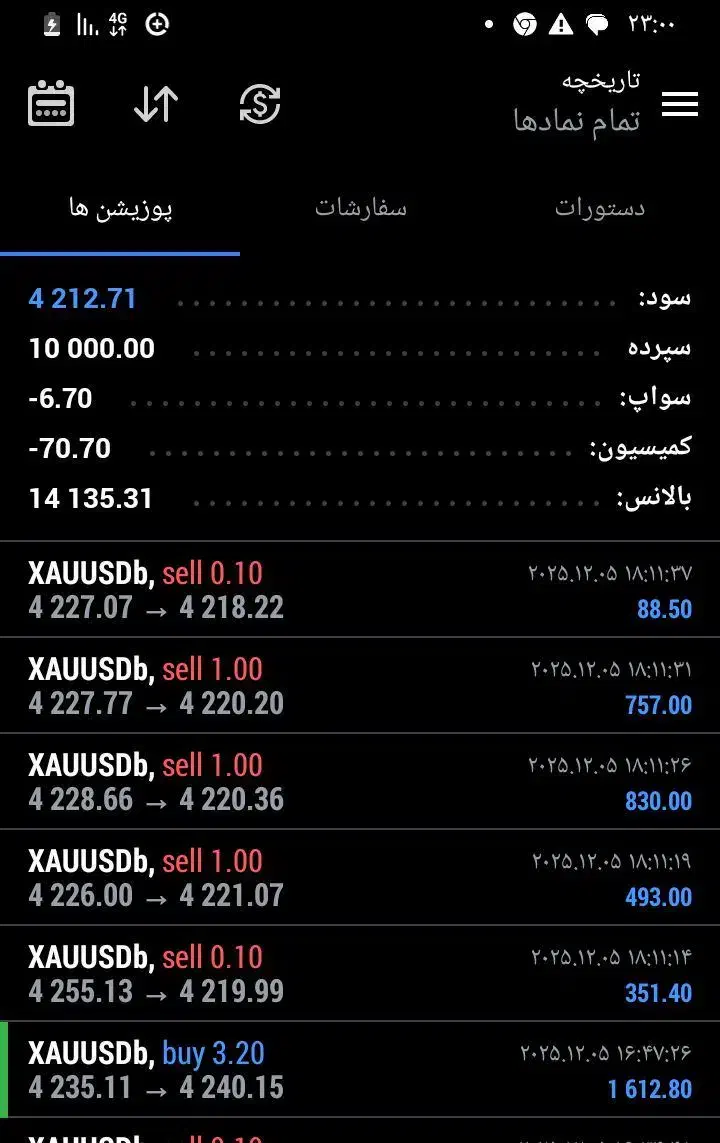Image resolution: width=720 pixels, height=1143 pixels.
Task: Expand the sell 0.10 position with profit 351.40
Action: tap(360, 974)
